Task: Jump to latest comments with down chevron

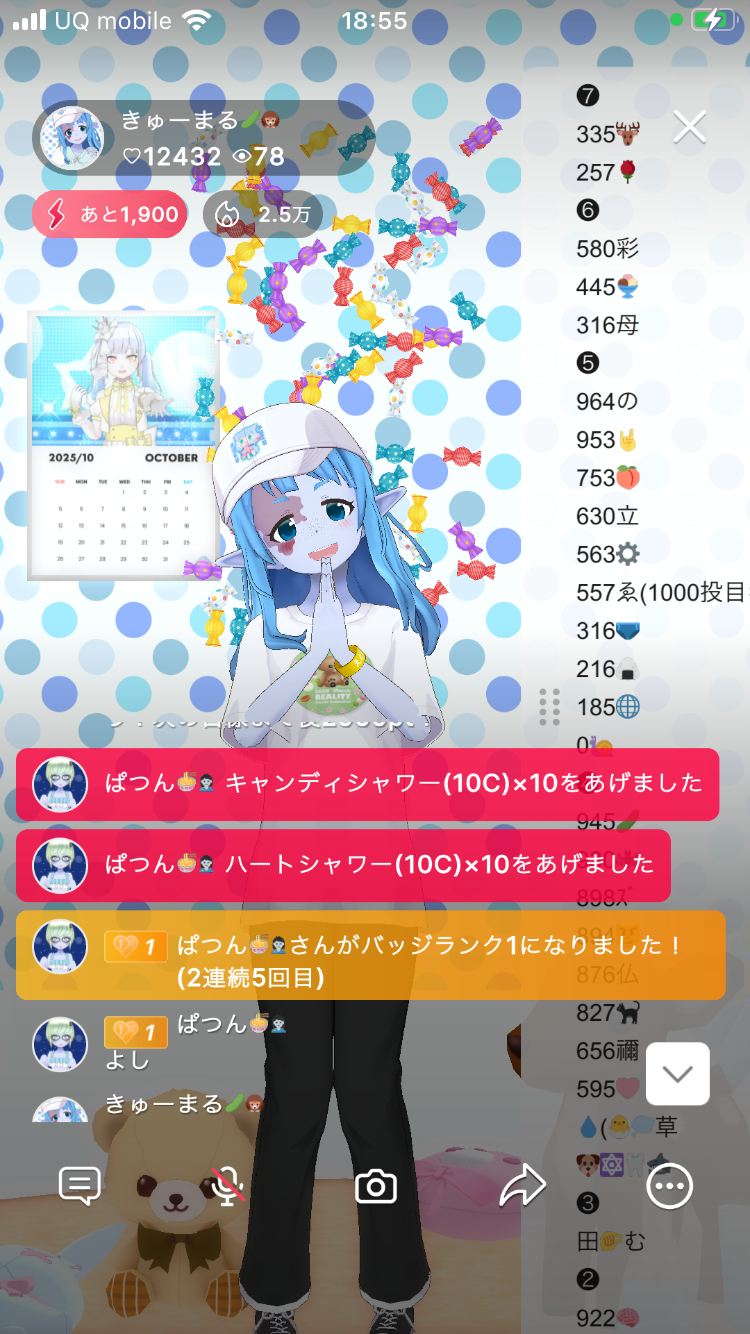Action: point(678,1074)
